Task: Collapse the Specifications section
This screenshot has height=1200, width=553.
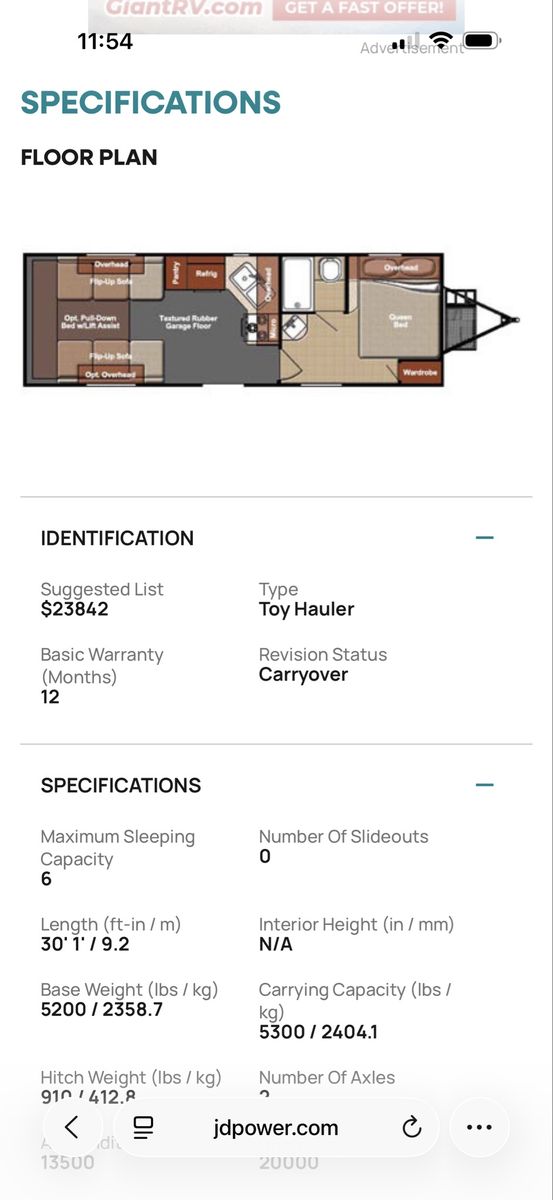Action: [x=485, y=785]
